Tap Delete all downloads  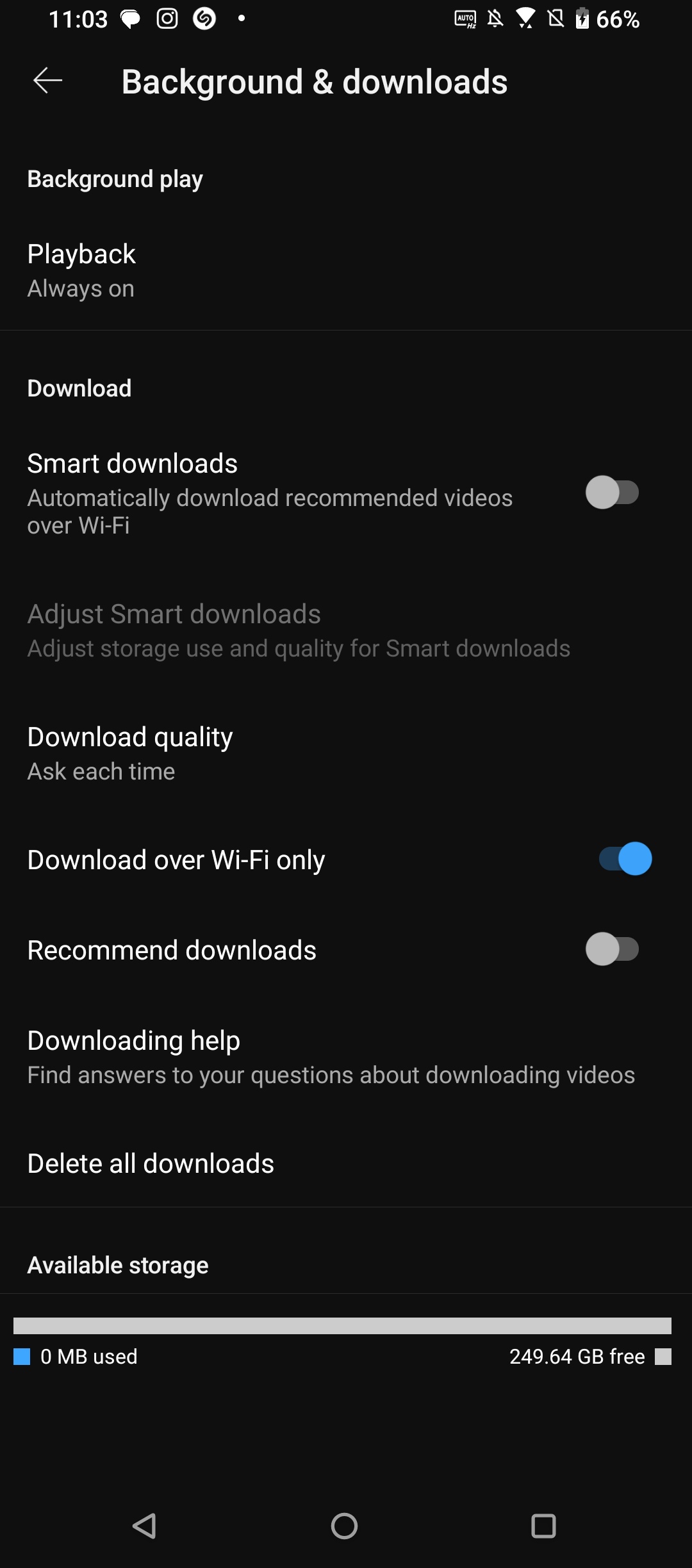click(151, 1163)
